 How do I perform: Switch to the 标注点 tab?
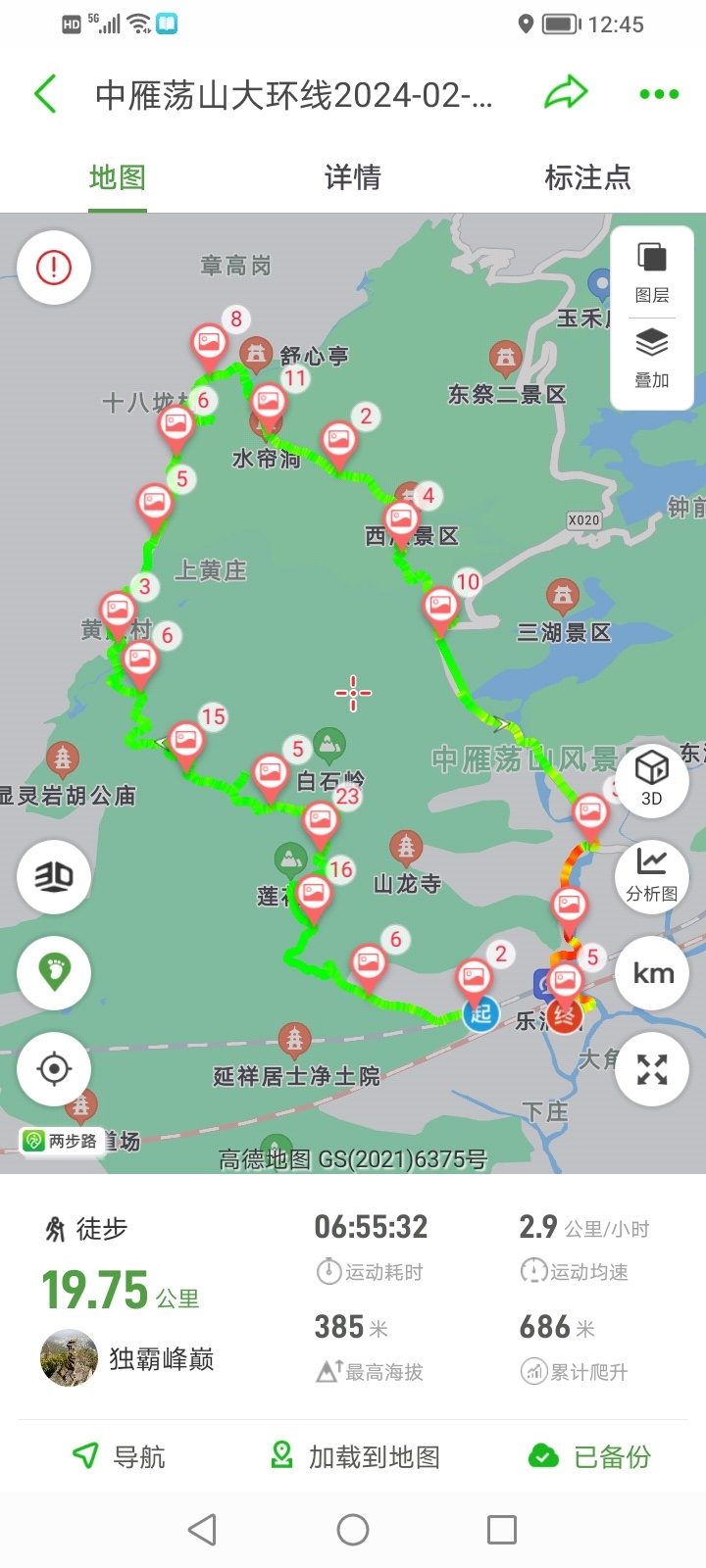pyautogui.click(x=587, y=177)
